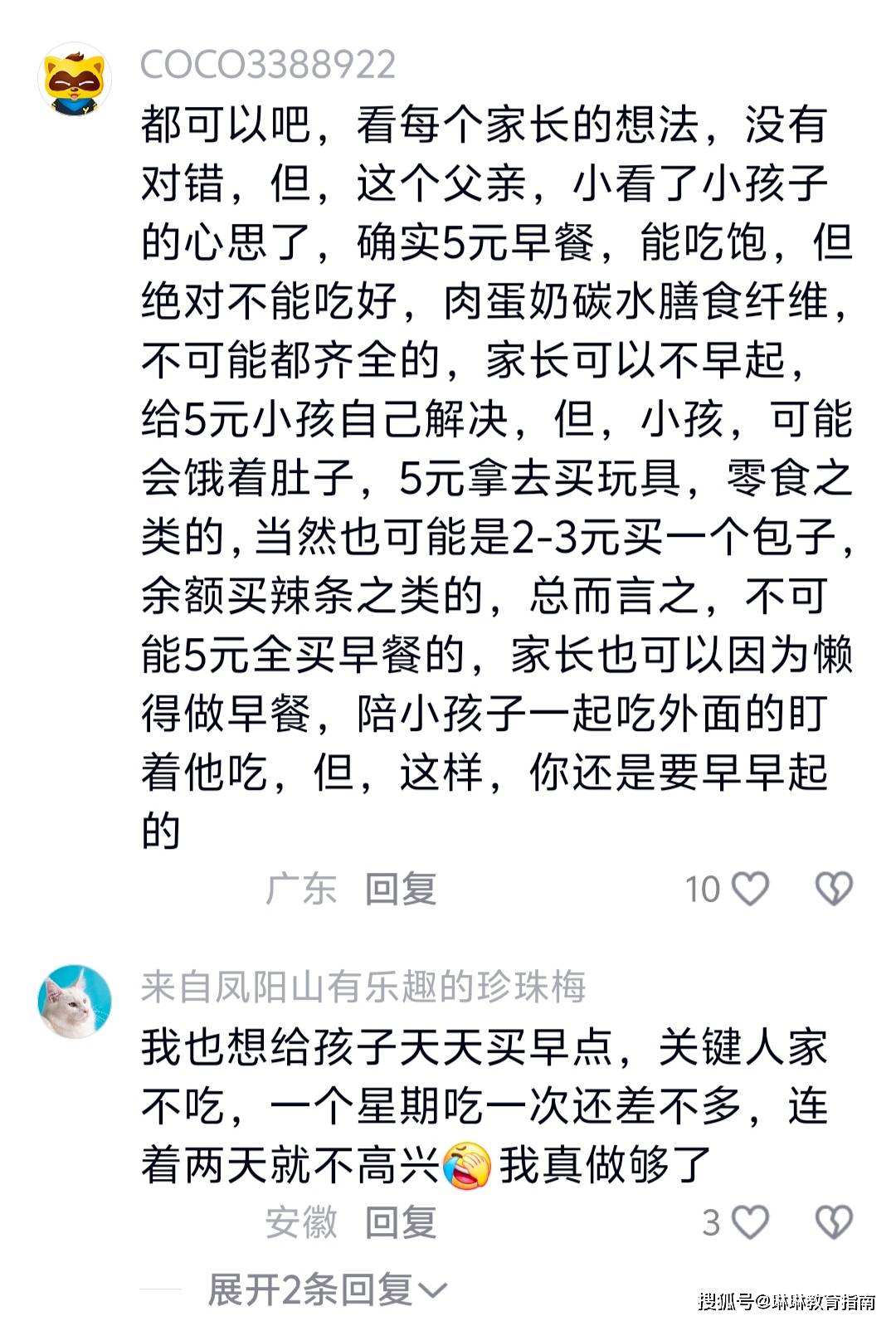Dislike COCO3388922's comment

pyautogui.click(x=833, y=889)
